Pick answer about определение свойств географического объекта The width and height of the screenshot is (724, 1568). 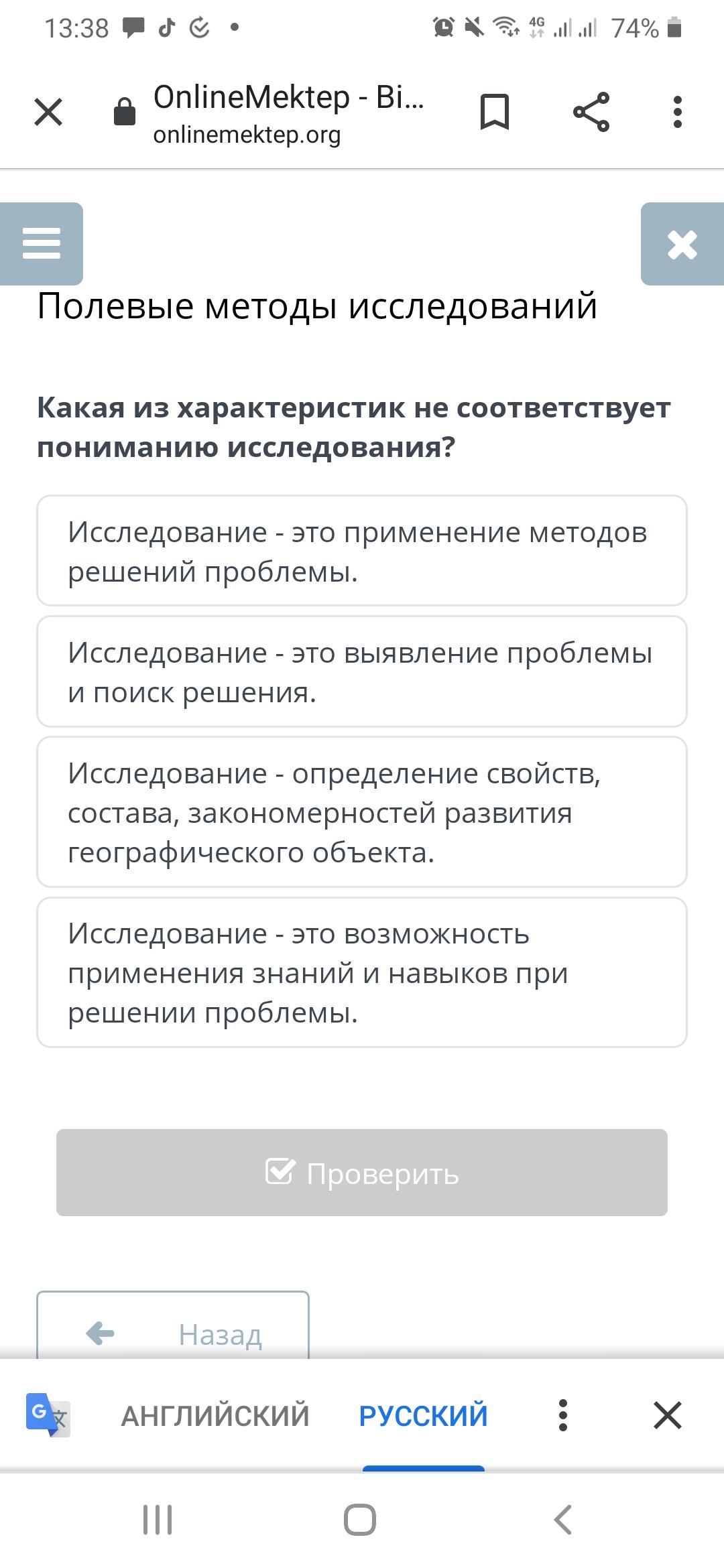(362, 811)
